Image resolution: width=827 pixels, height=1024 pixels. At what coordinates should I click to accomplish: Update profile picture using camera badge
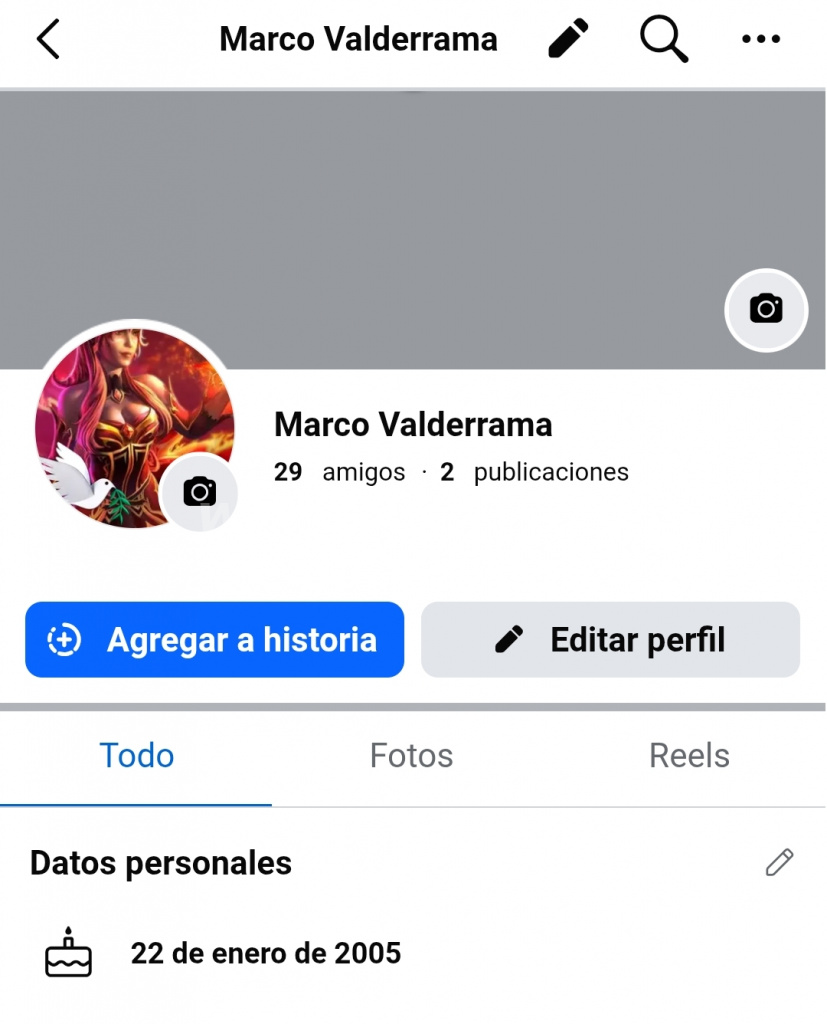(x=200, y=492)
